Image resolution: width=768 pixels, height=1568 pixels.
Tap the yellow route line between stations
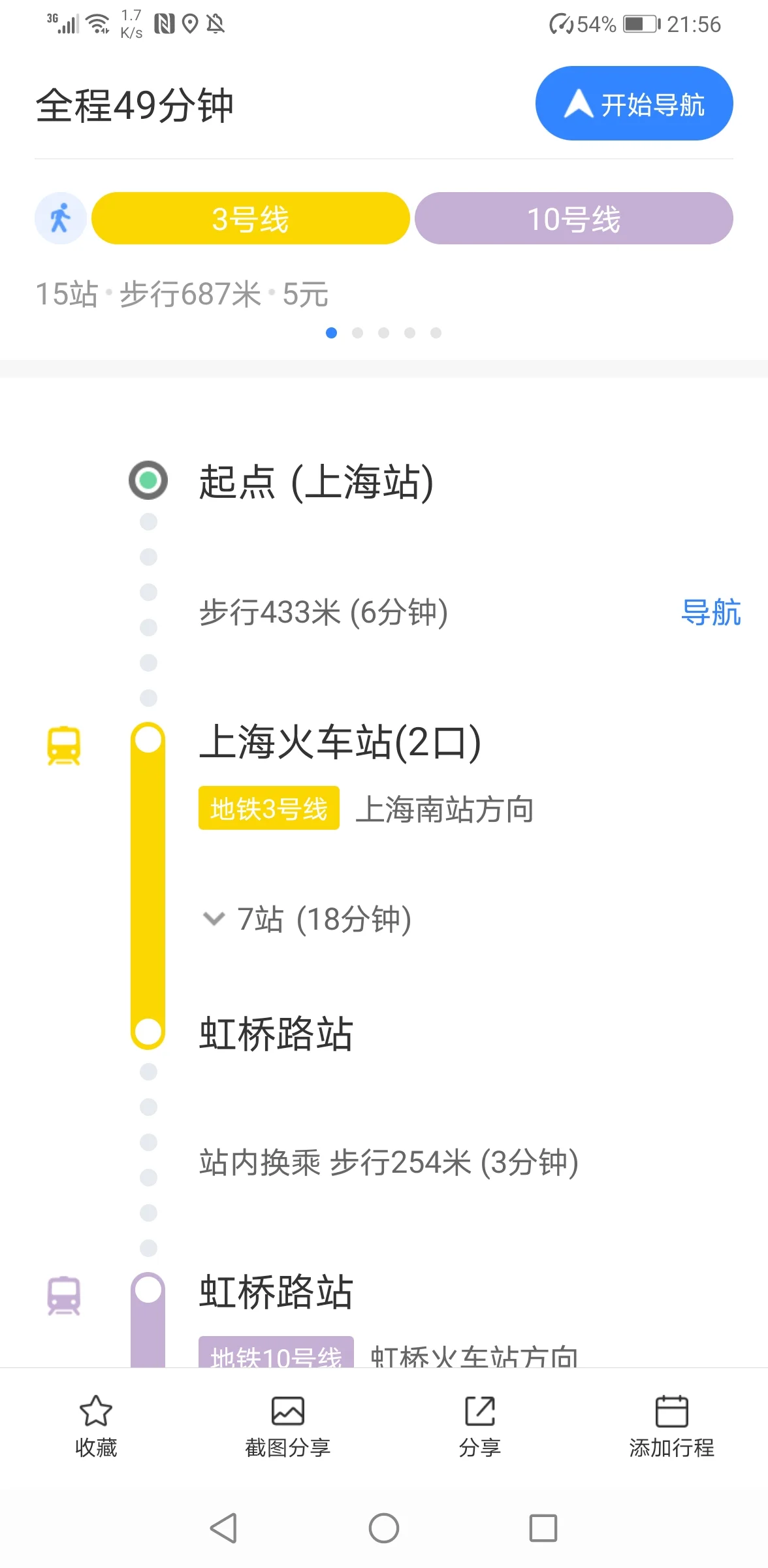tap(149, 889)
